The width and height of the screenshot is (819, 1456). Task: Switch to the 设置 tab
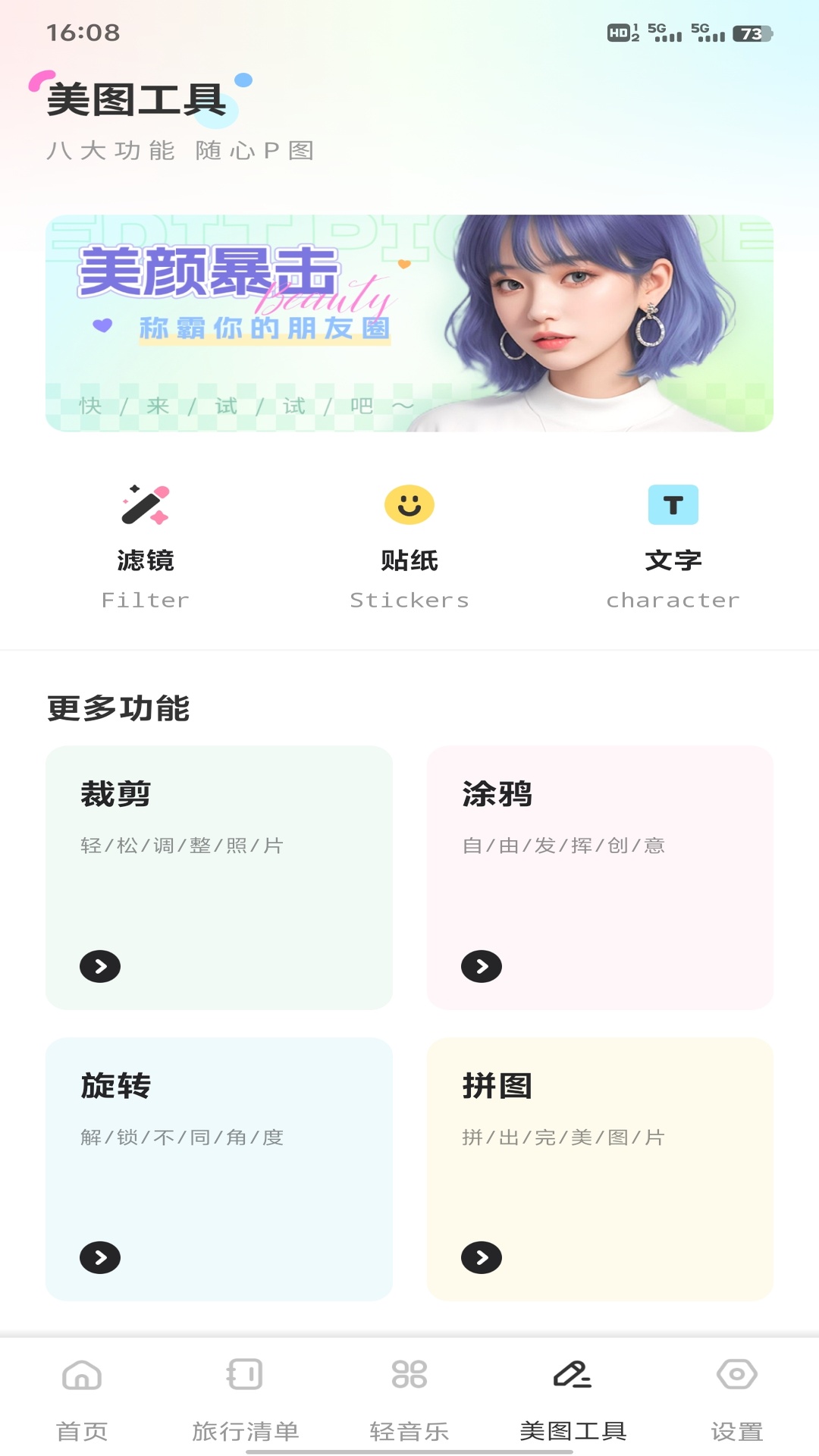[x=737, y=1429]
